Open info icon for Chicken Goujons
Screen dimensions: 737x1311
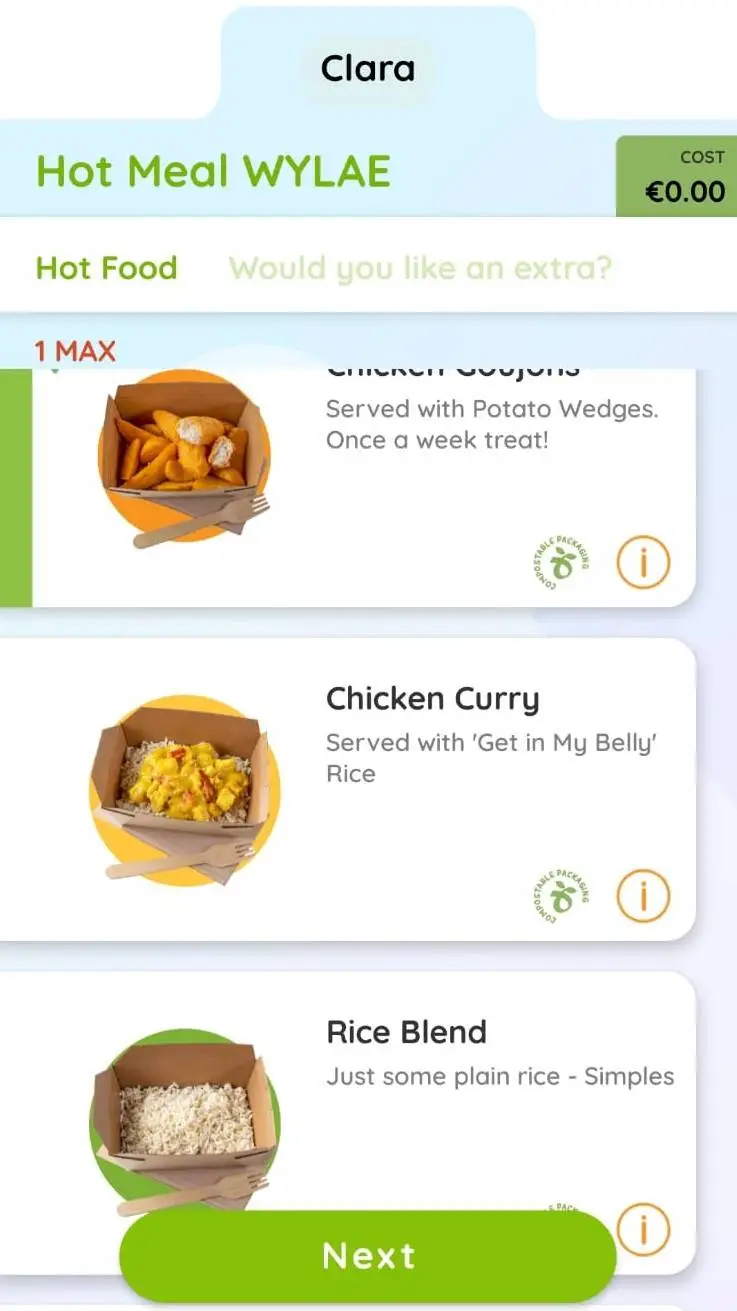pos(642,564)
